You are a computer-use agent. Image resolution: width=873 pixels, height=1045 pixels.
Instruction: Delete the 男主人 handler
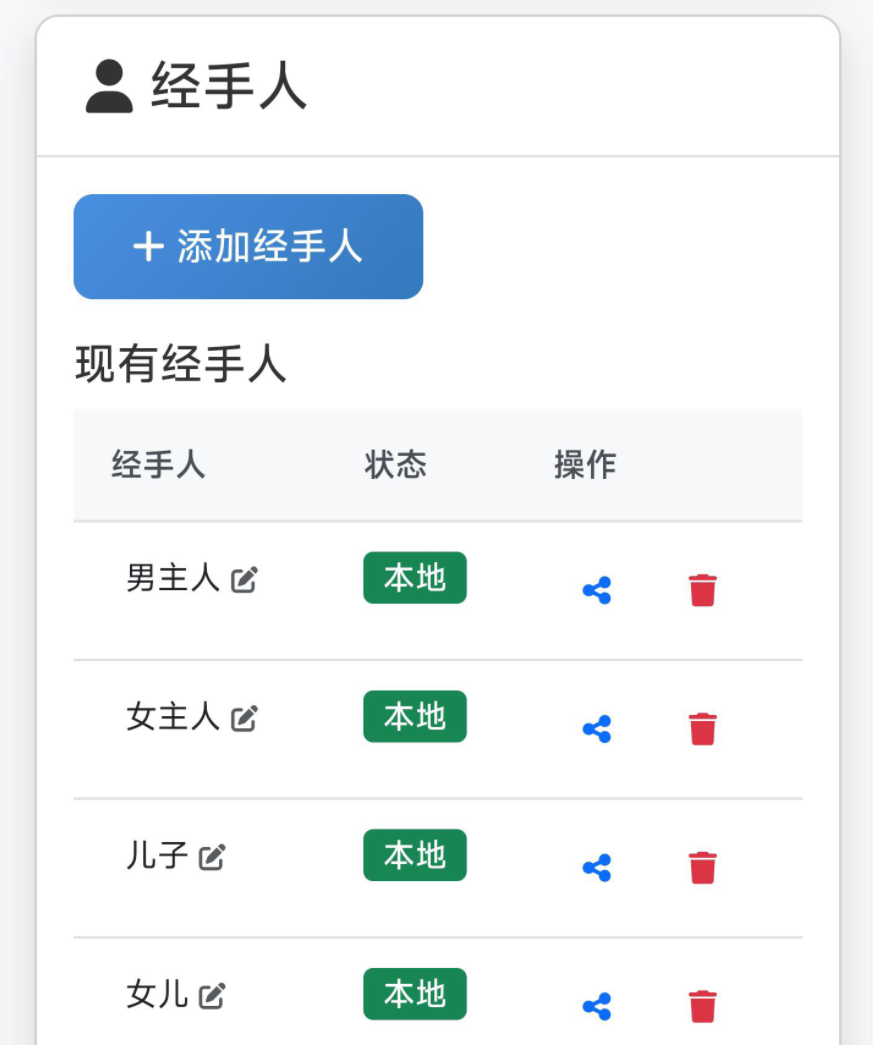[x=703, y=590]
